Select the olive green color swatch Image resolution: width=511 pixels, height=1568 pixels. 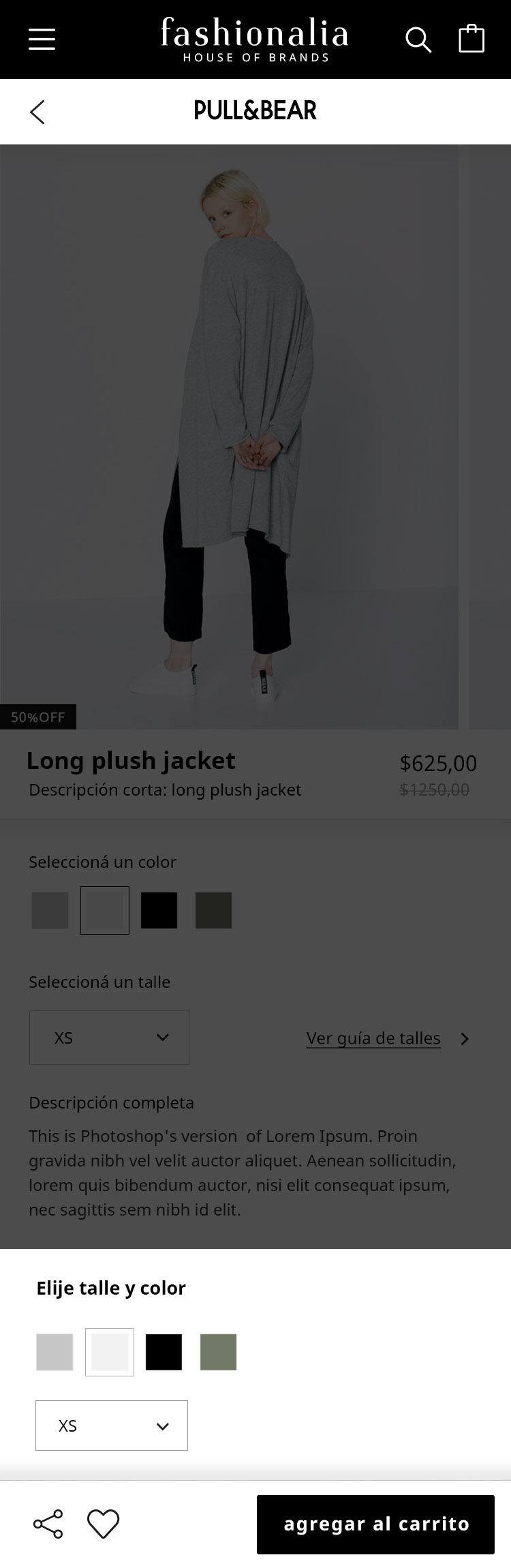(218, 1352)
